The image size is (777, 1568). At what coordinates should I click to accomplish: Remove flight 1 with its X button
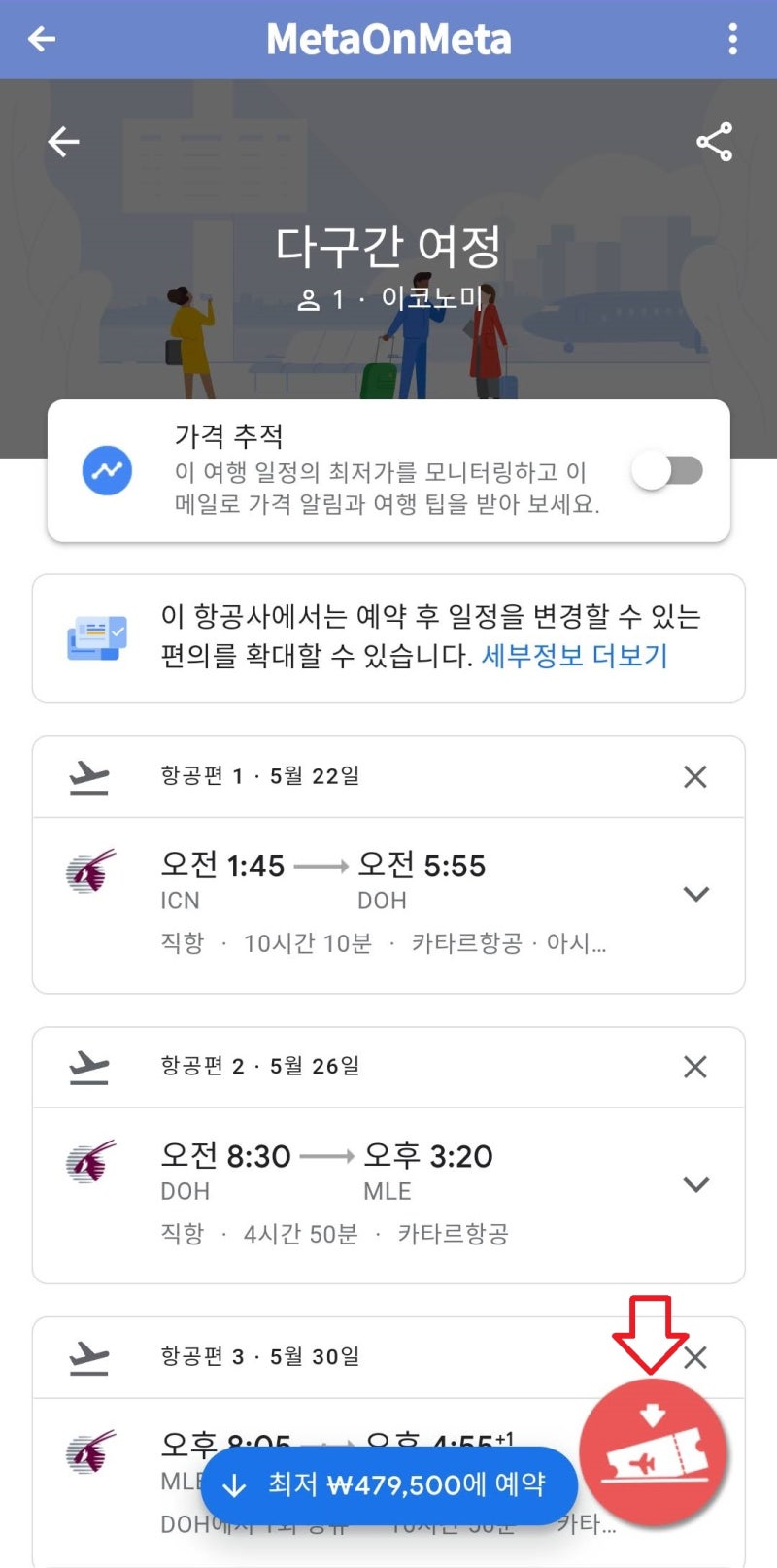695,776
